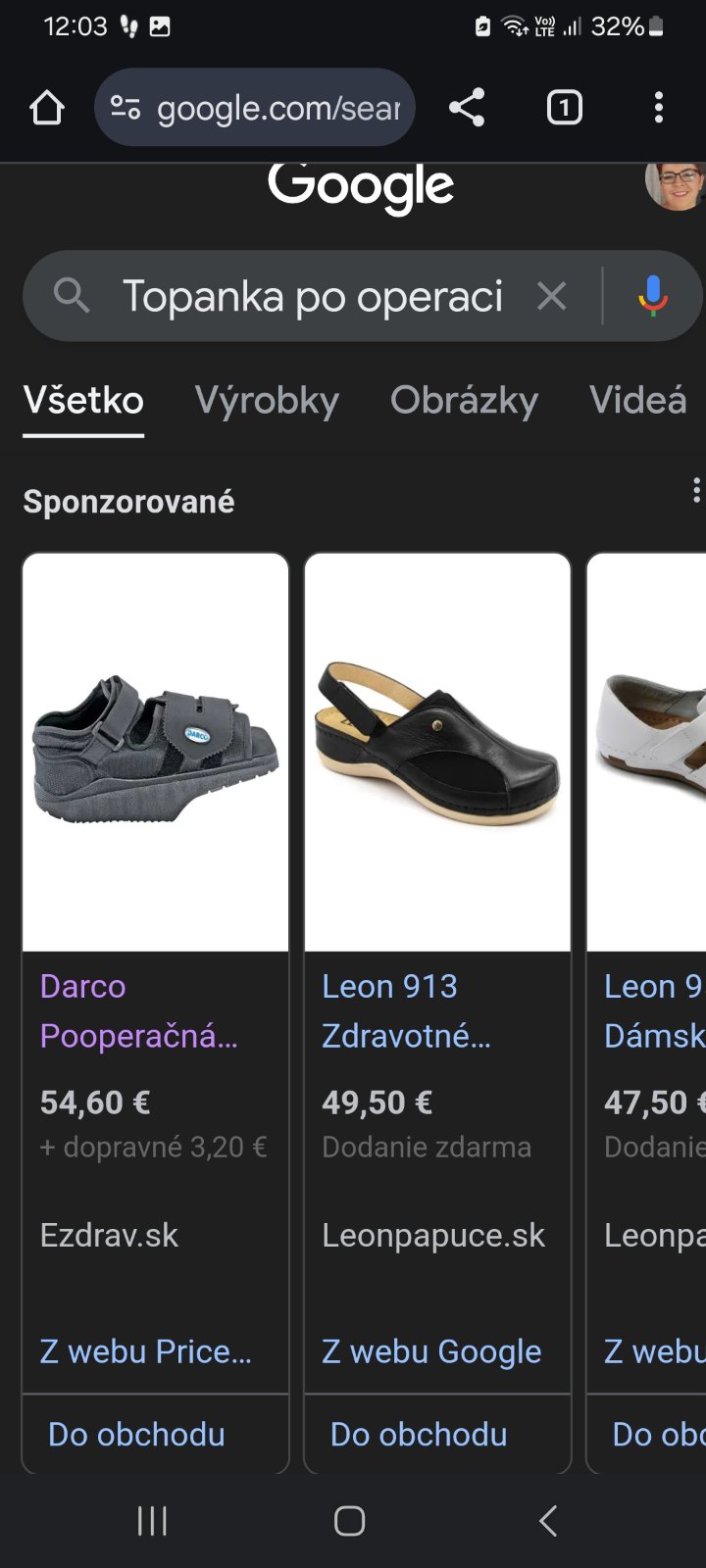706x1568 pixels.
Task: Switch to the Obrázky tab
Action: (x=464, y=401)
